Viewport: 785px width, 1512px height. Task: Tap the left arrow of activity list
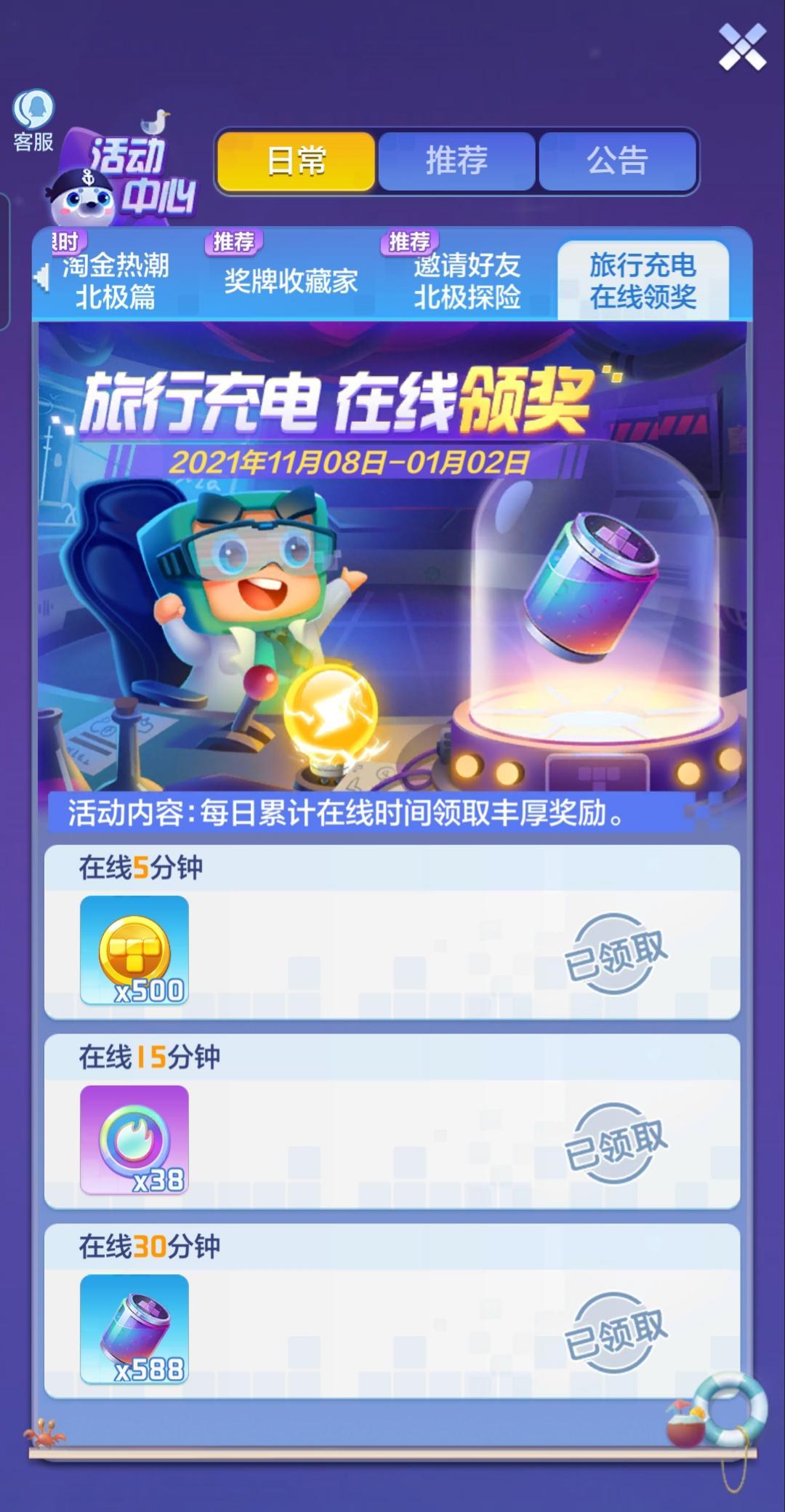(41, 278)
